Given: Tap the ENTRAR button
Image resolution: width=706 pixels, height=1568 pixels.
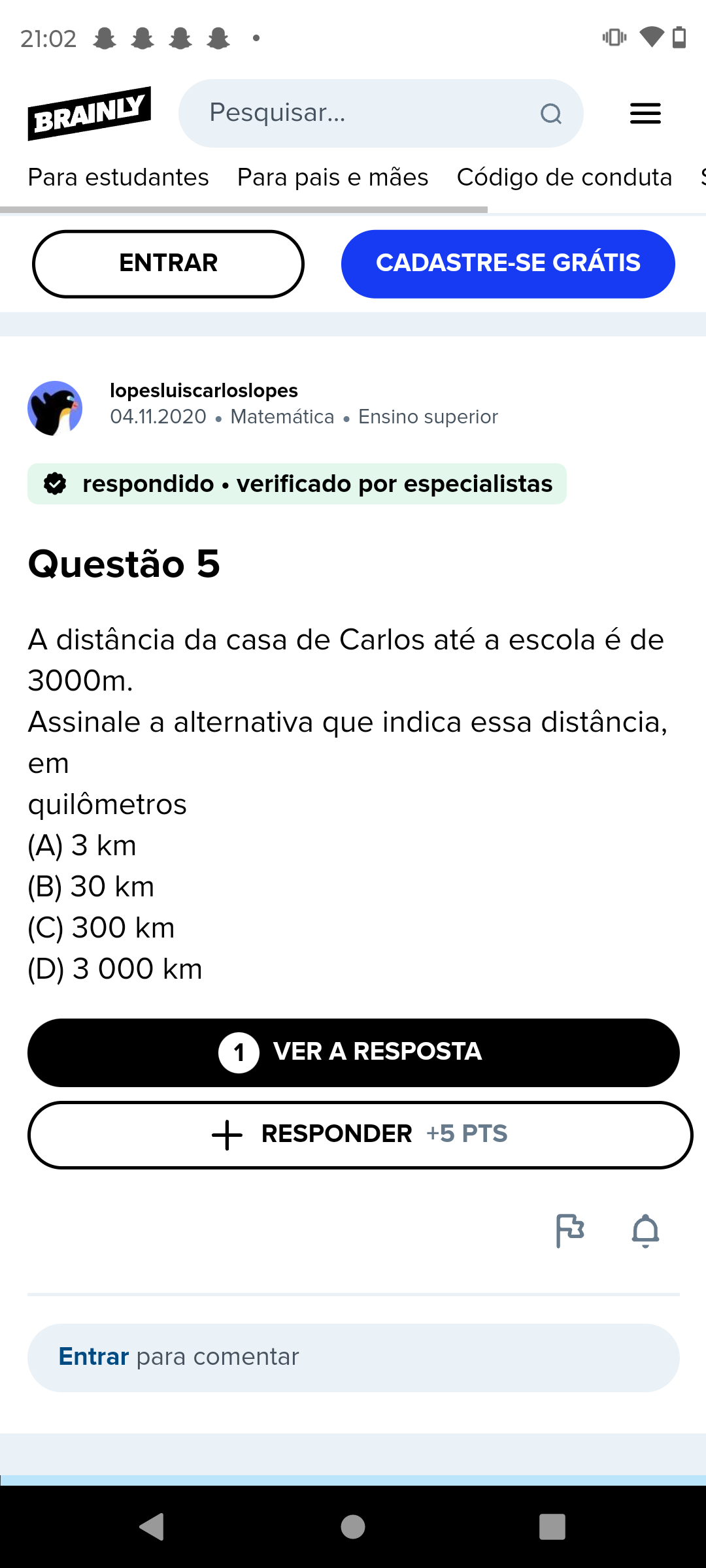Looking at the screenshot, I should [x=168, y=264].
